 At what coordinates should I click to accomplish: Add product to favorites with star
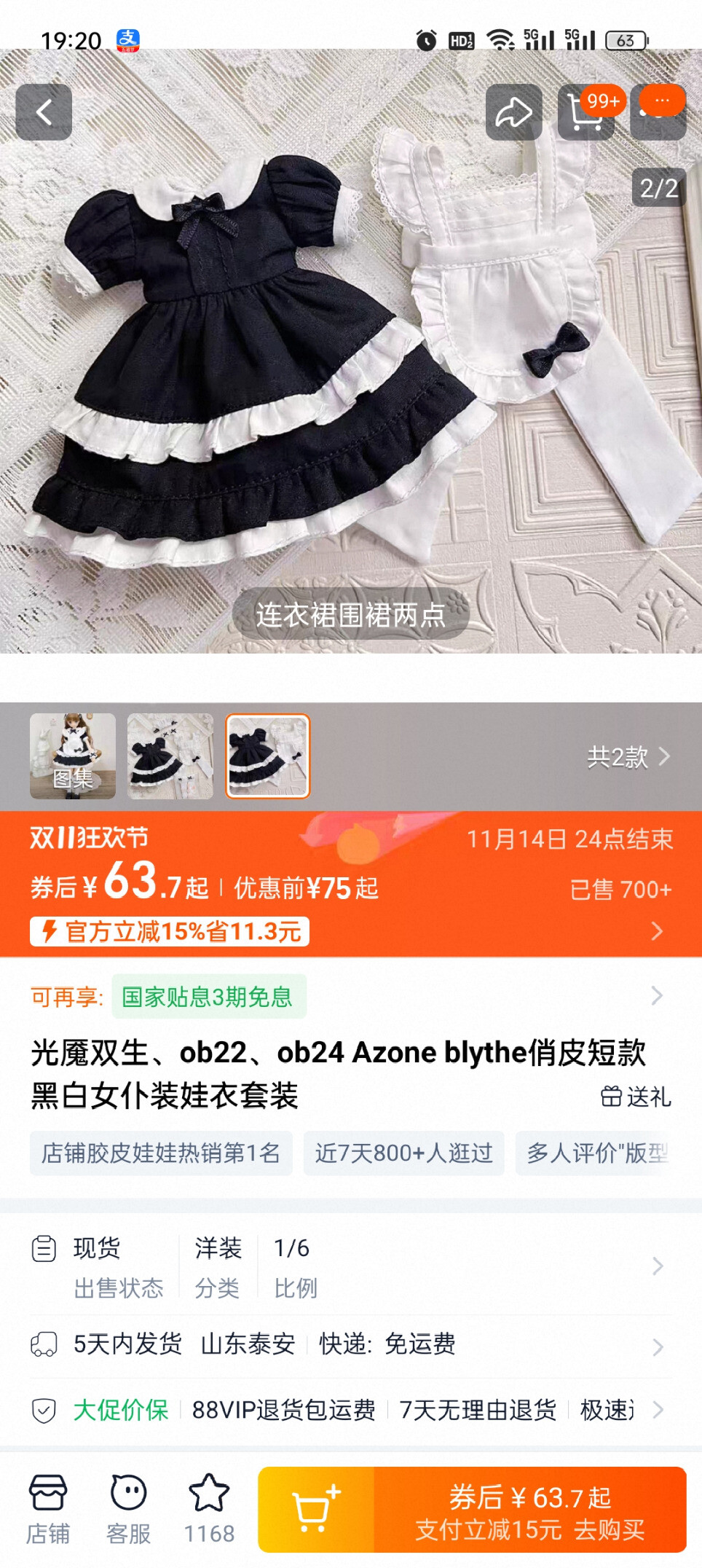click(x=209, y=1508)
